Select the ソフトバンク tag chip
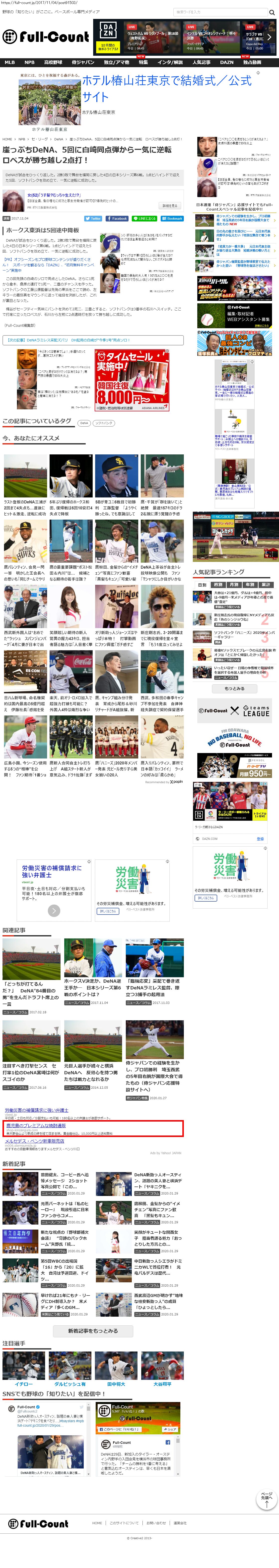The image size is (279, 1568). (104, 423)
